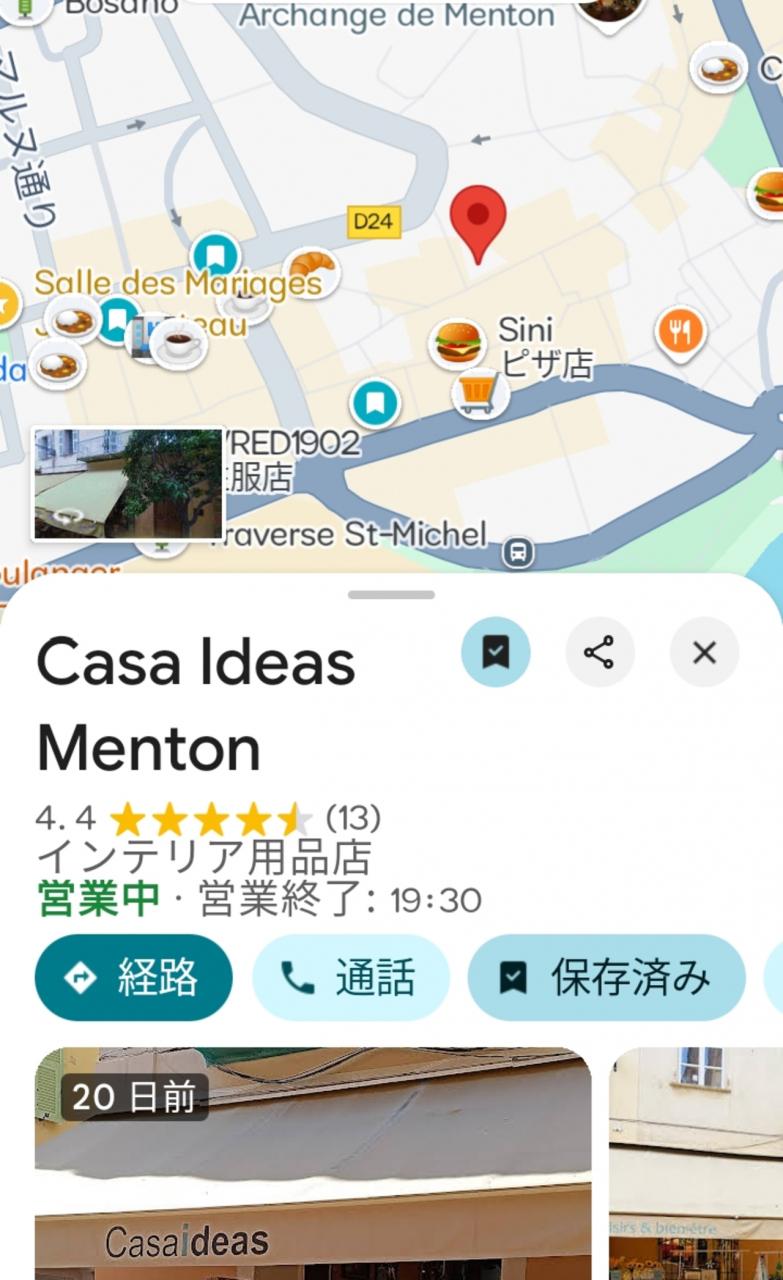The width and height of the screenshot is (783, 1280).
Task: Share Casa Ideas Menton
Action: point(599,653)
